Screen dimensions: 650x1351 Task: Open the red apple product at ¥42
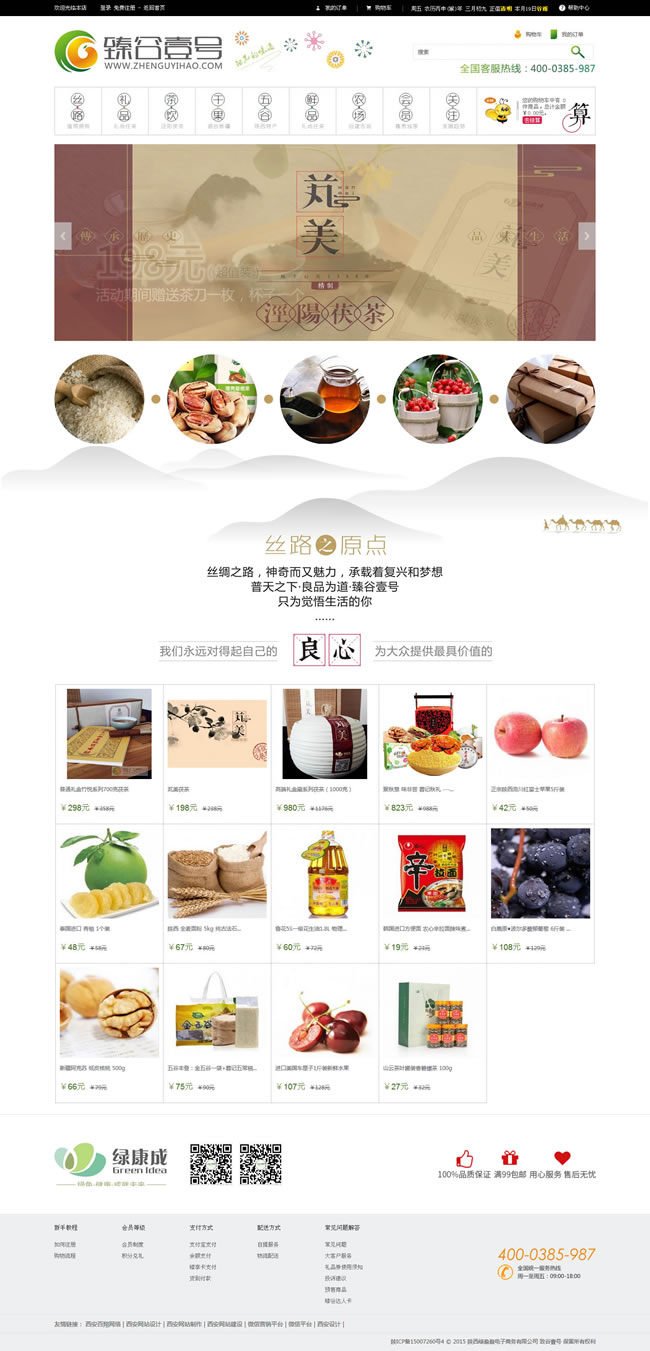click(x=540, y=734)
